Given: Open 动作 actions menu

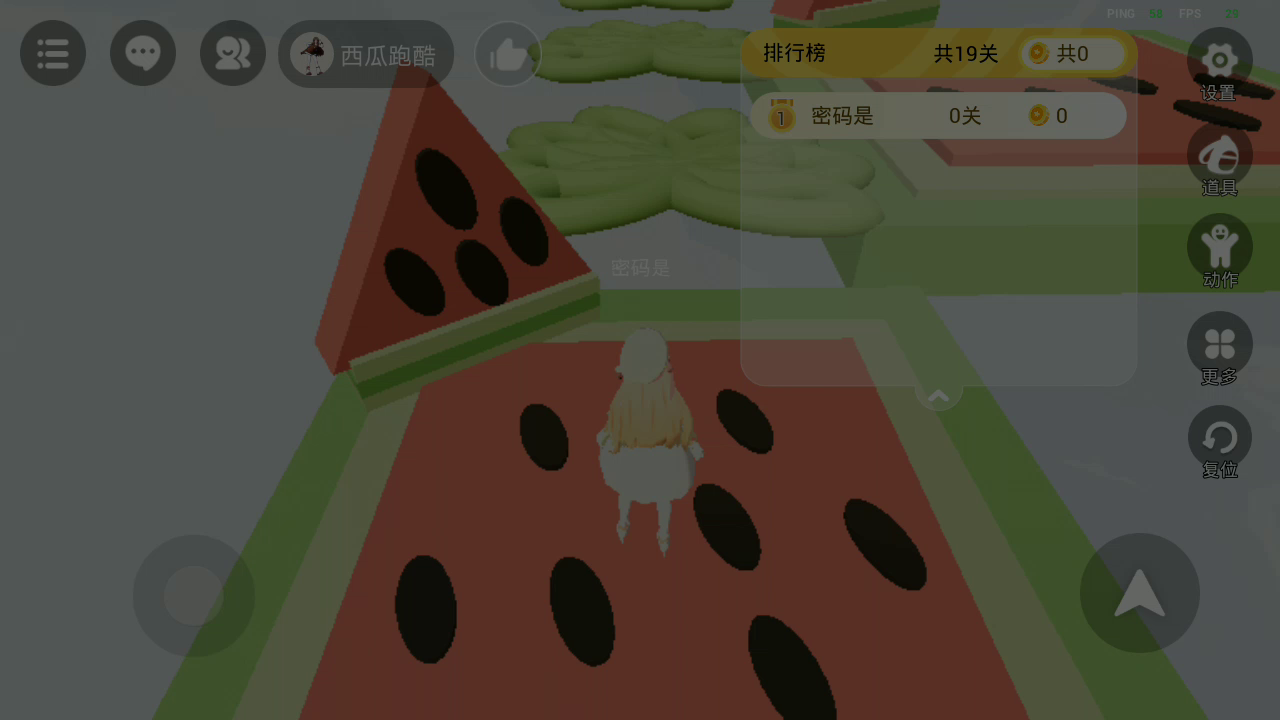Looking at the screenshot, I should click(x=1219, y=252).
